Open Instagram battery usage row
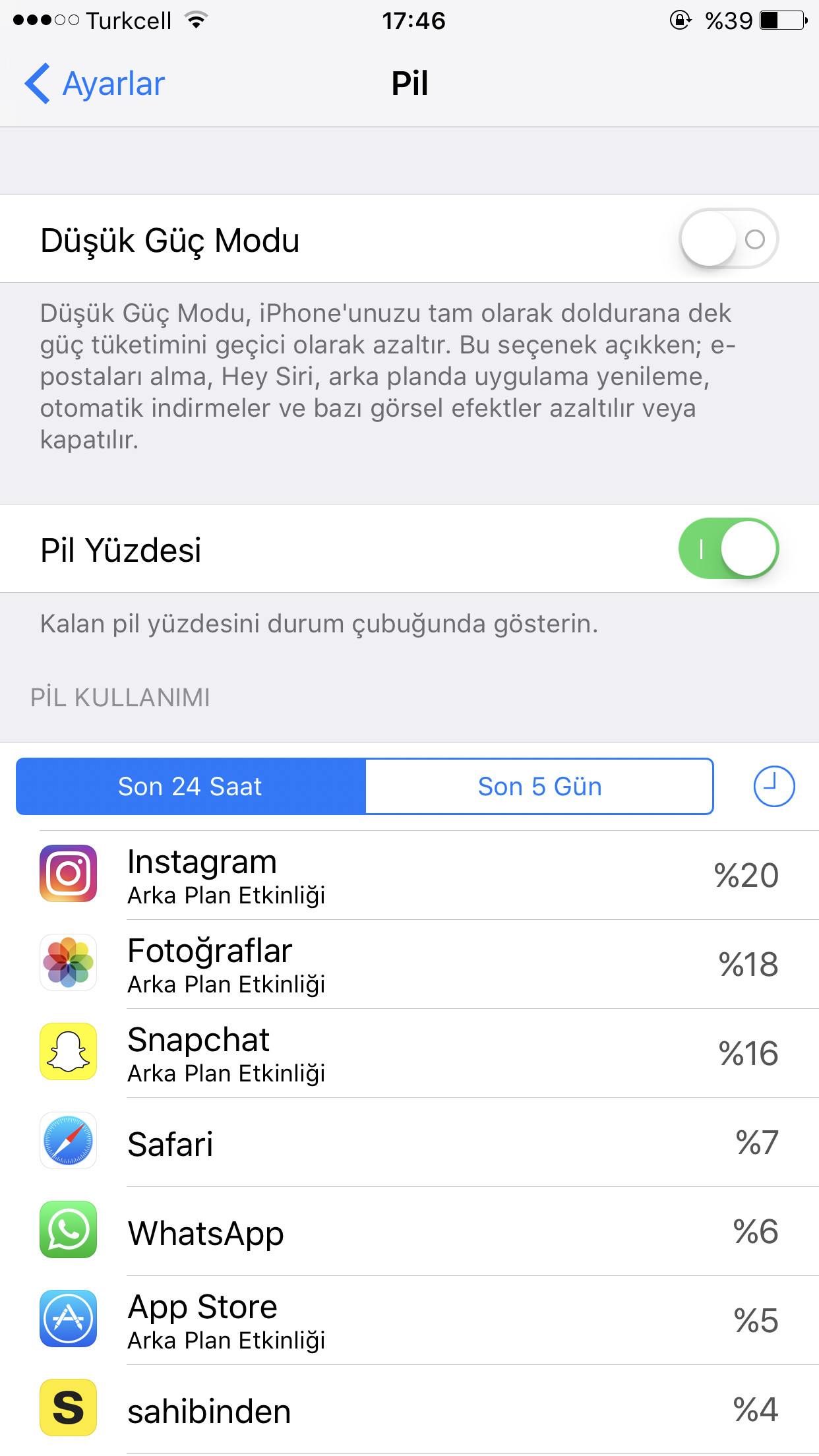Screen dimensions: 819x1456 click(x=409, y=875)
